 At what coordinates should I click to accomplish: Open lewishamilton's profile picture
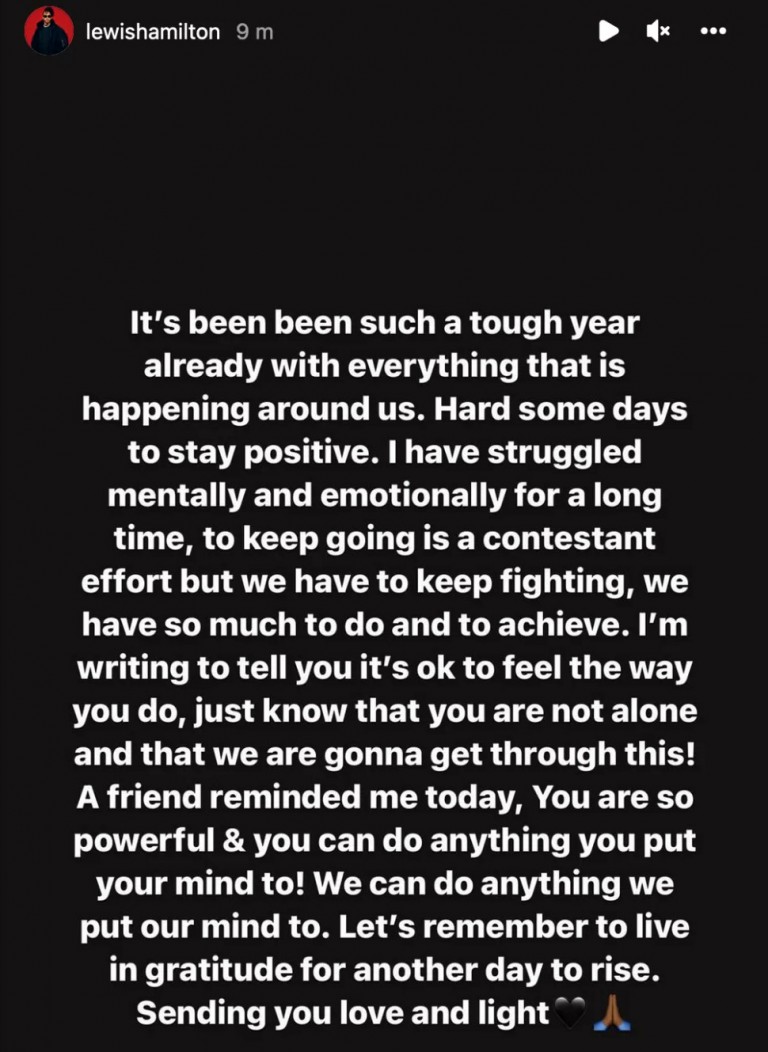(x=48, y=31)
